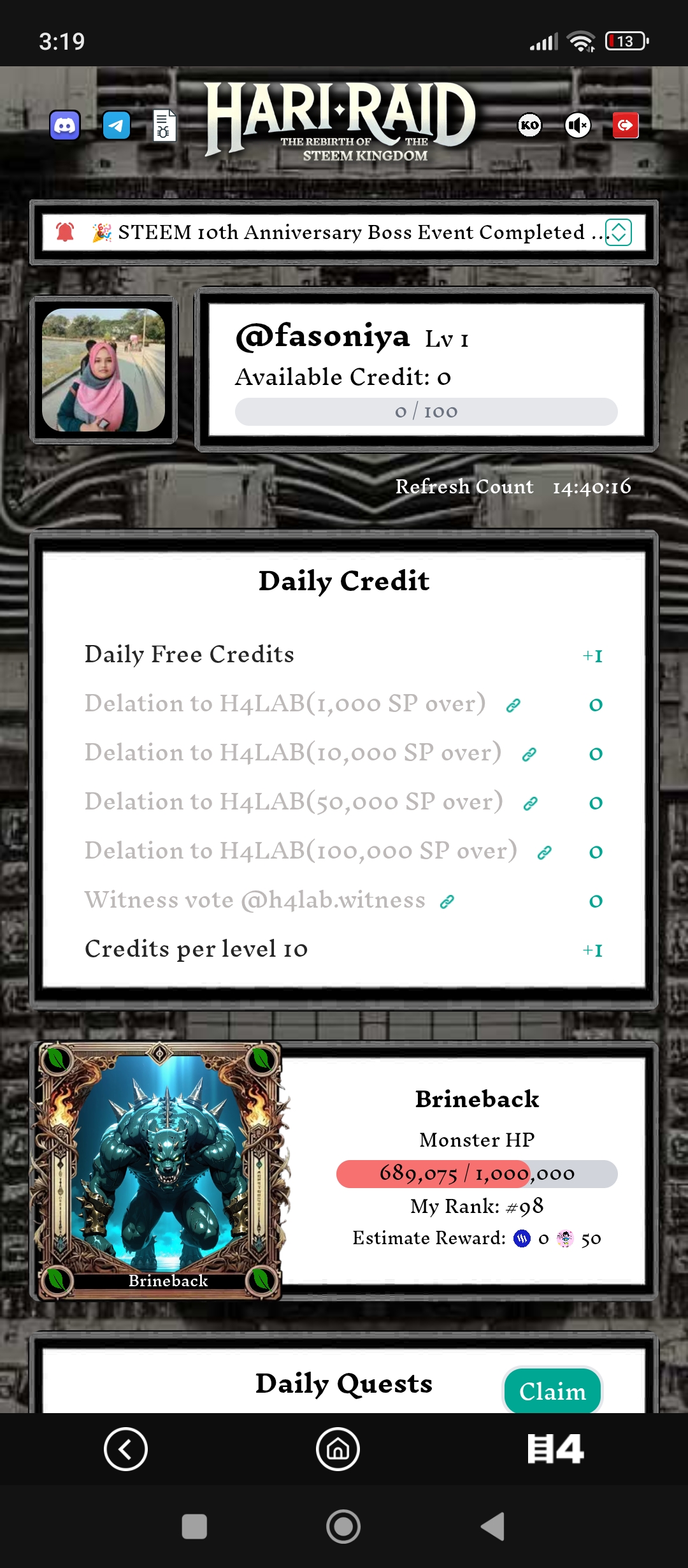Open the Brineback monster card
The image size is (688, 1568).
(x=160, y=1171)
